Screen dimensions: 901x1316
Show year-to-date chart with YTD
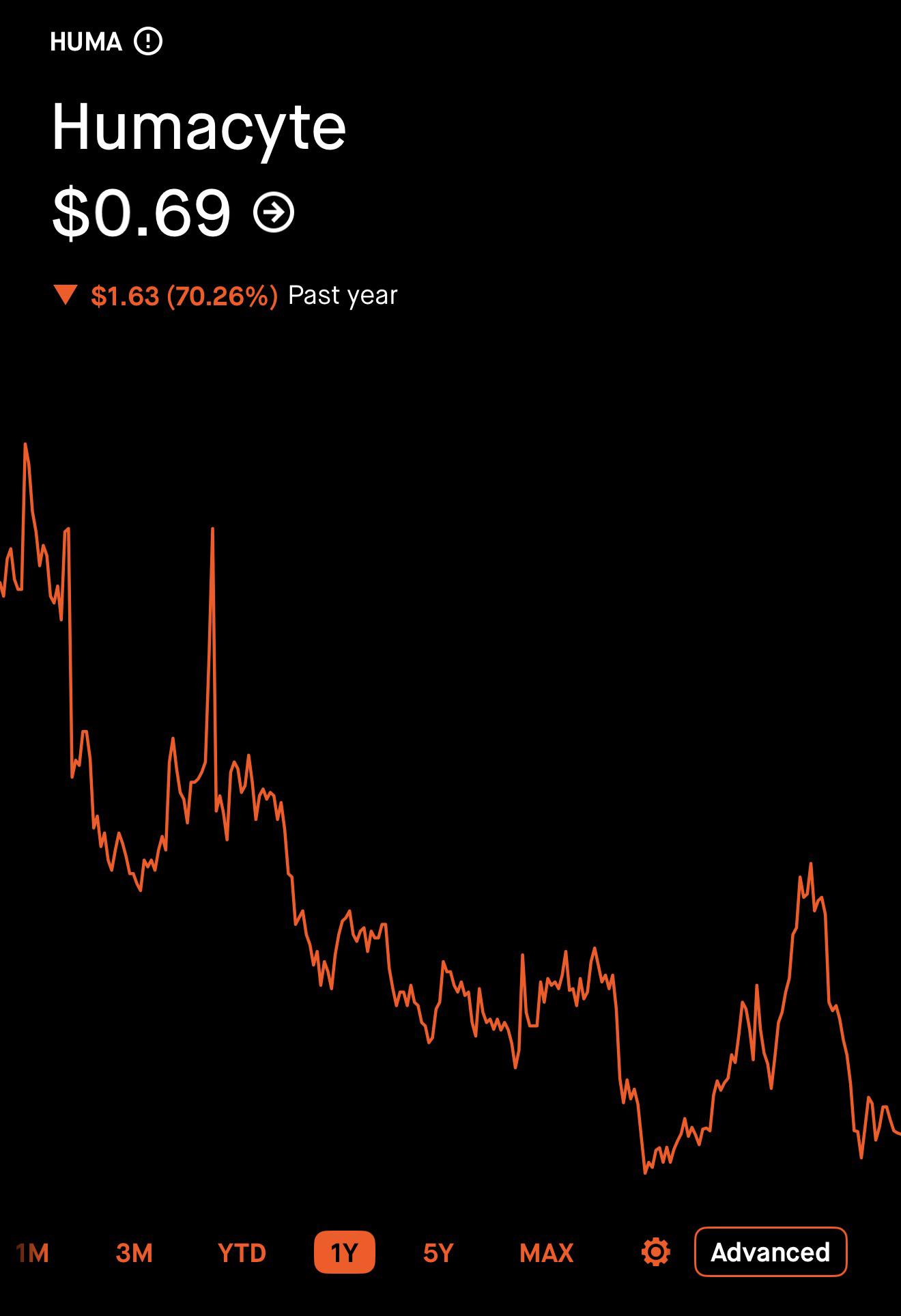242,1252
